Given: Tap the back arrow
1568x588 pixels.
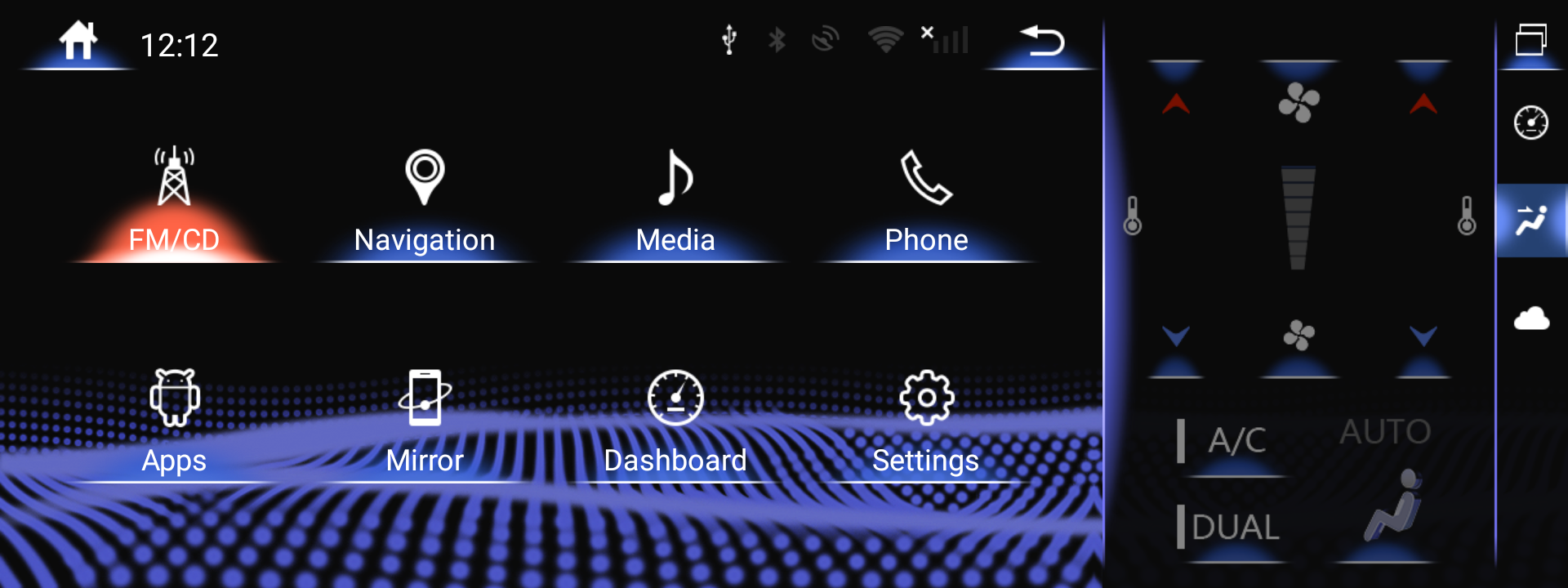Looking at the screenshot, I should point(1042,41).
